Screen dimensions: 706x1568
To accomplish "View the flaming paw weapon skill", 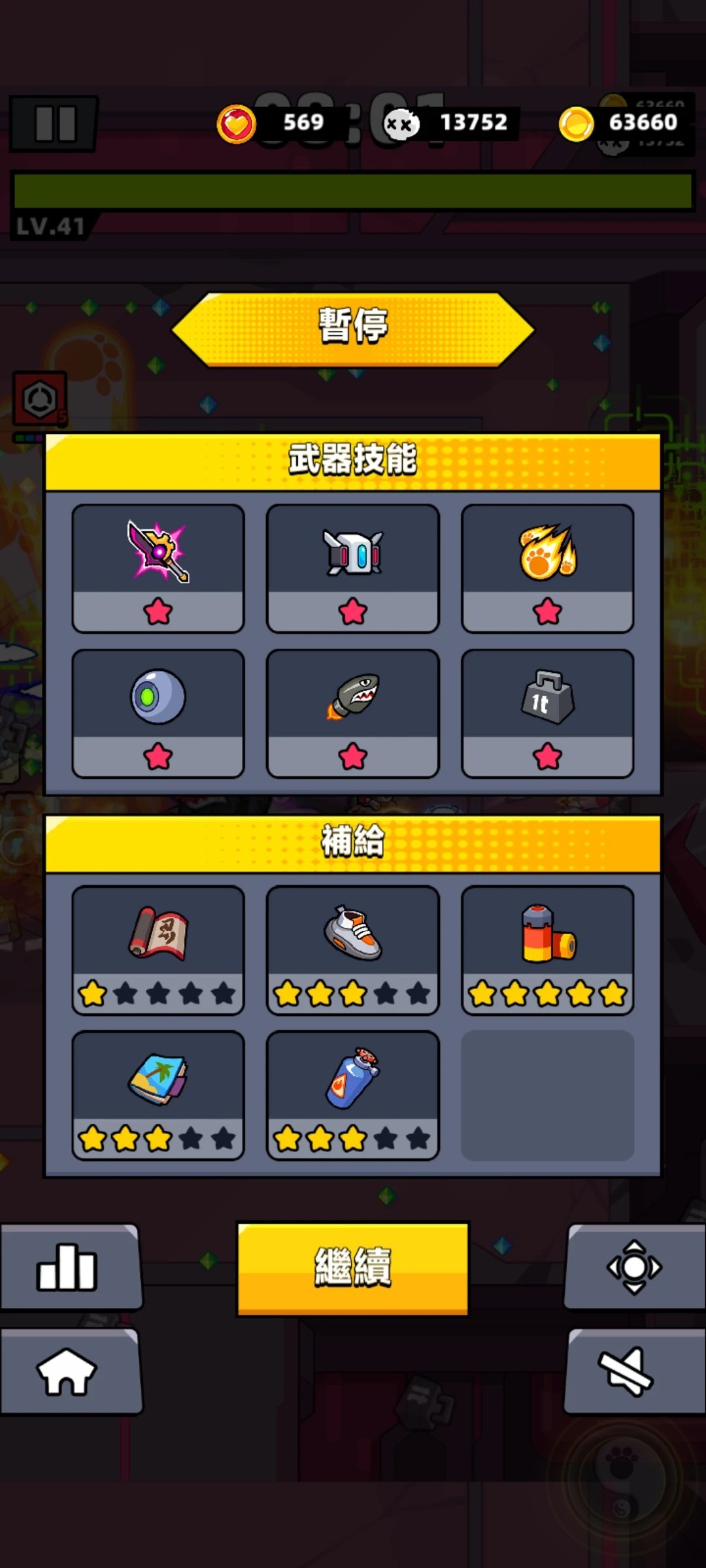I will pos(547,568).
